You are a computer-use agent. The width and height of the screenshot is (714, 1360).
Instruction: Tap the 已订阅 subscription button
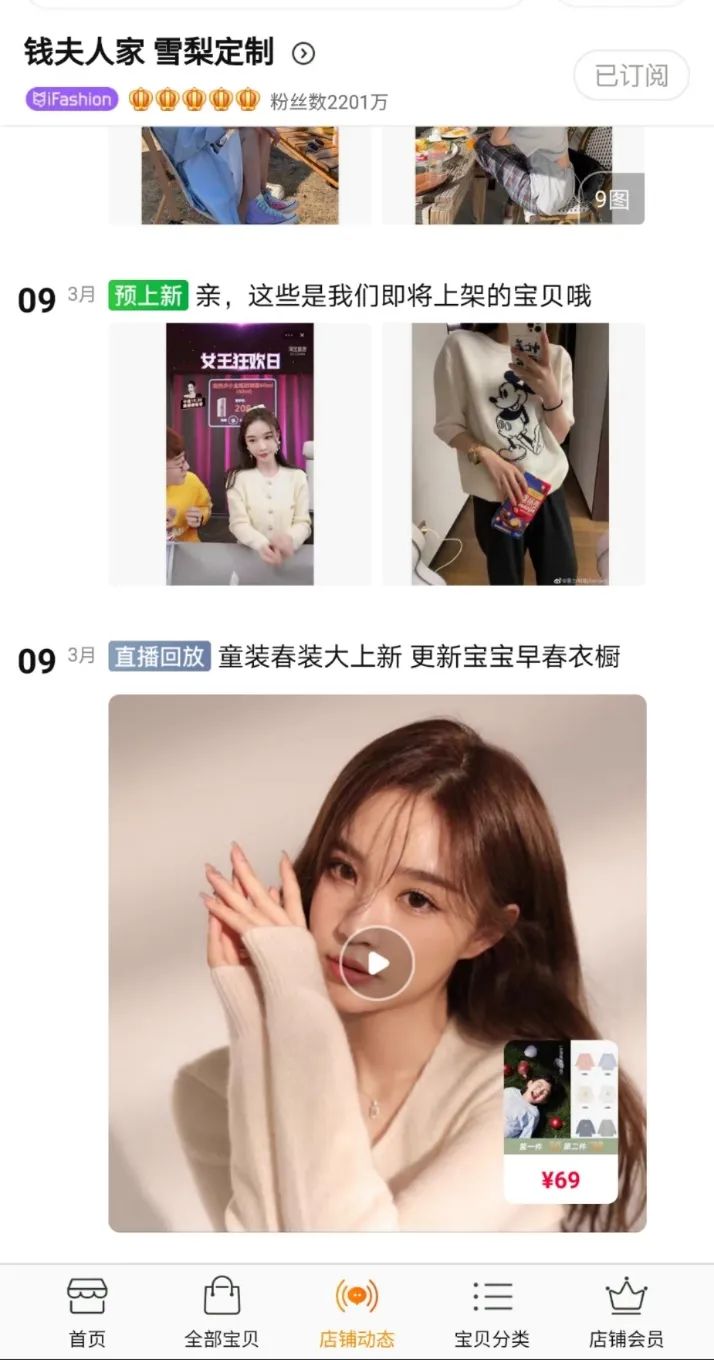631,76
